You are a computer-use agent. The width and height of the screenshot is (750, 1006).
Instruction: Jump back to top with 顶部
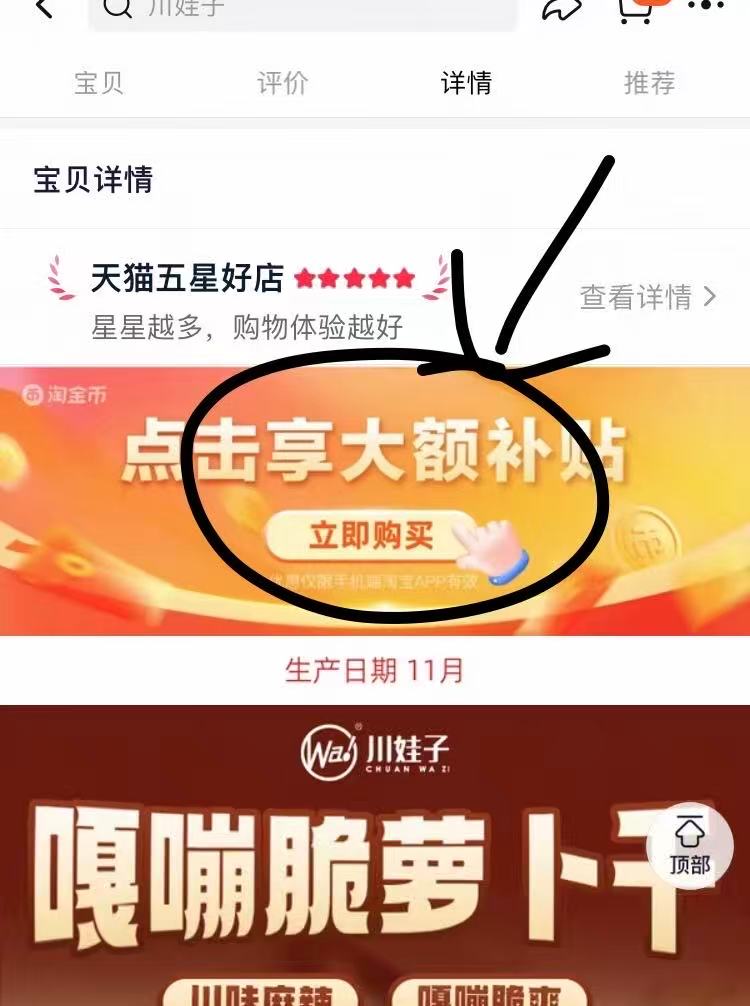[690, 847]
